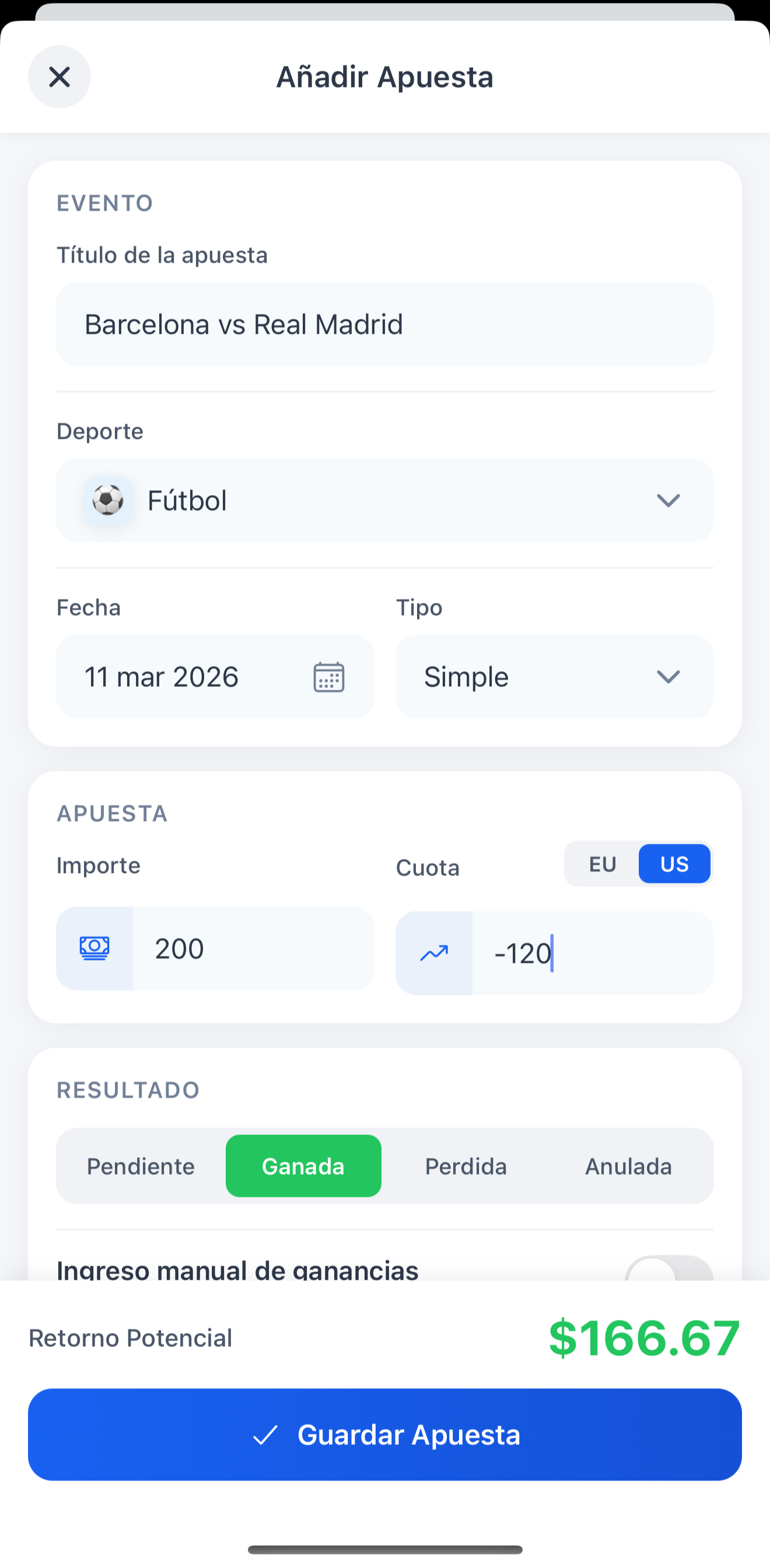770x1568 pixels.
Task: Click the dropdown chevron on Fútbol field
Action: (x=668, y=500)
